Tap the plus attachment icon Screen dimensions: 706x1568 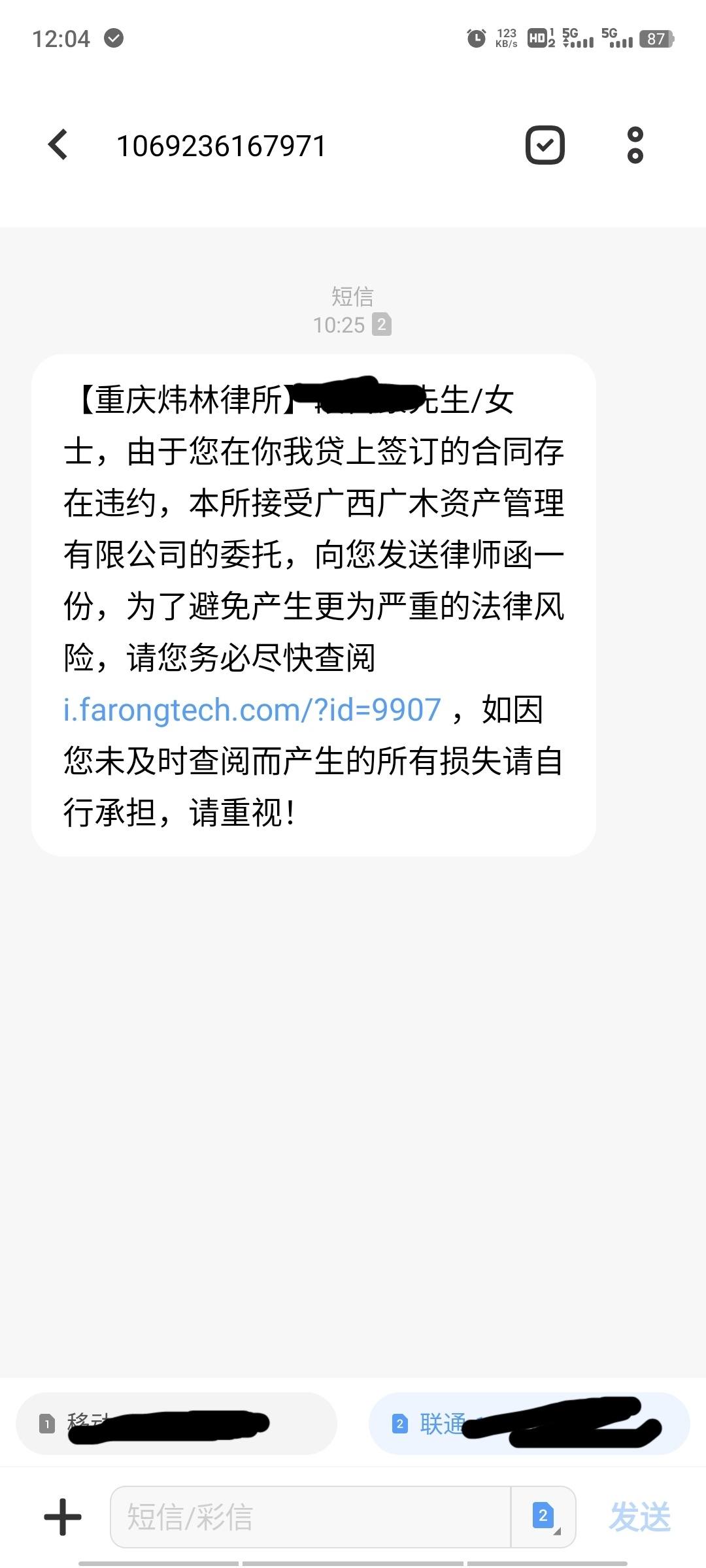(63, 1516)
